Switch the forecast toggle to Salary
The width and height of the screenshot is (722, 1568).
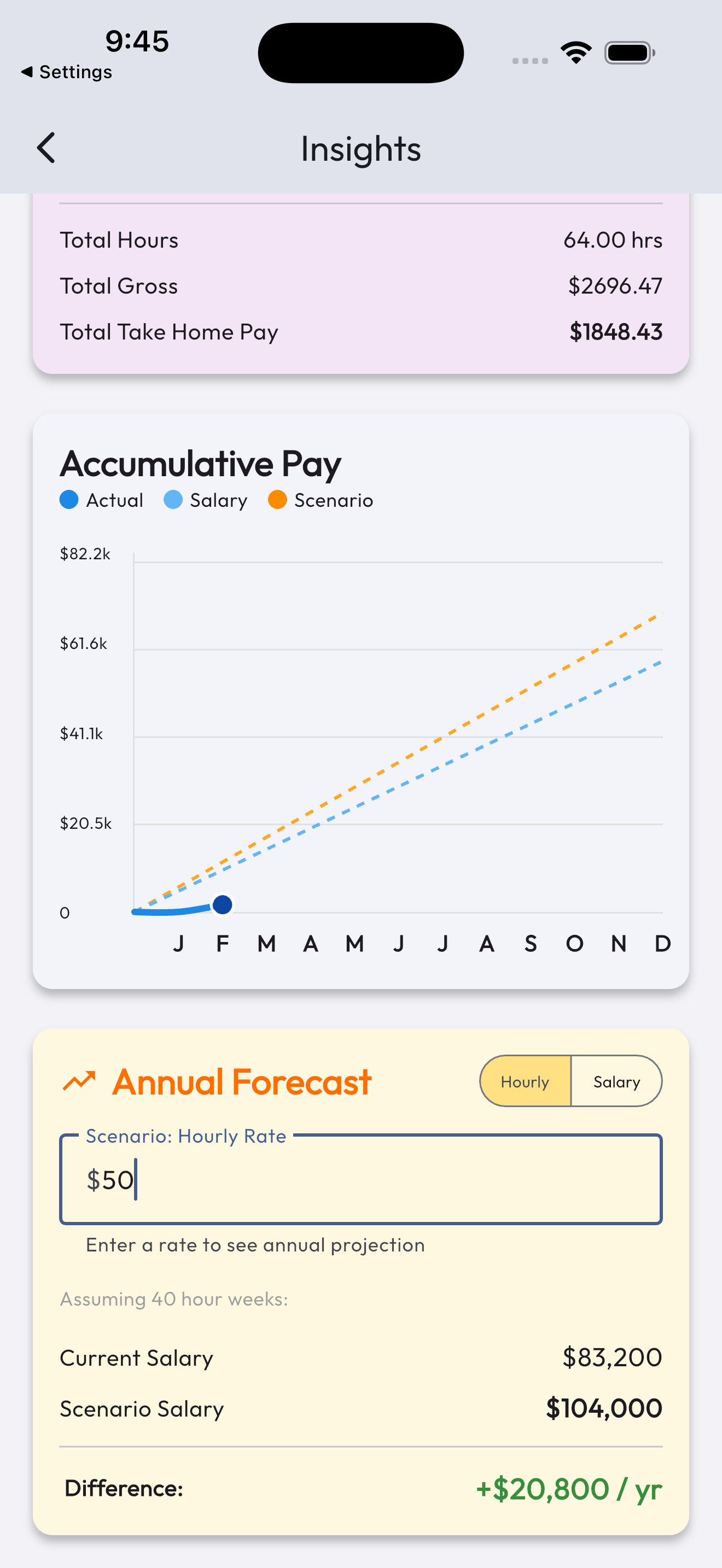point(616,1081)
